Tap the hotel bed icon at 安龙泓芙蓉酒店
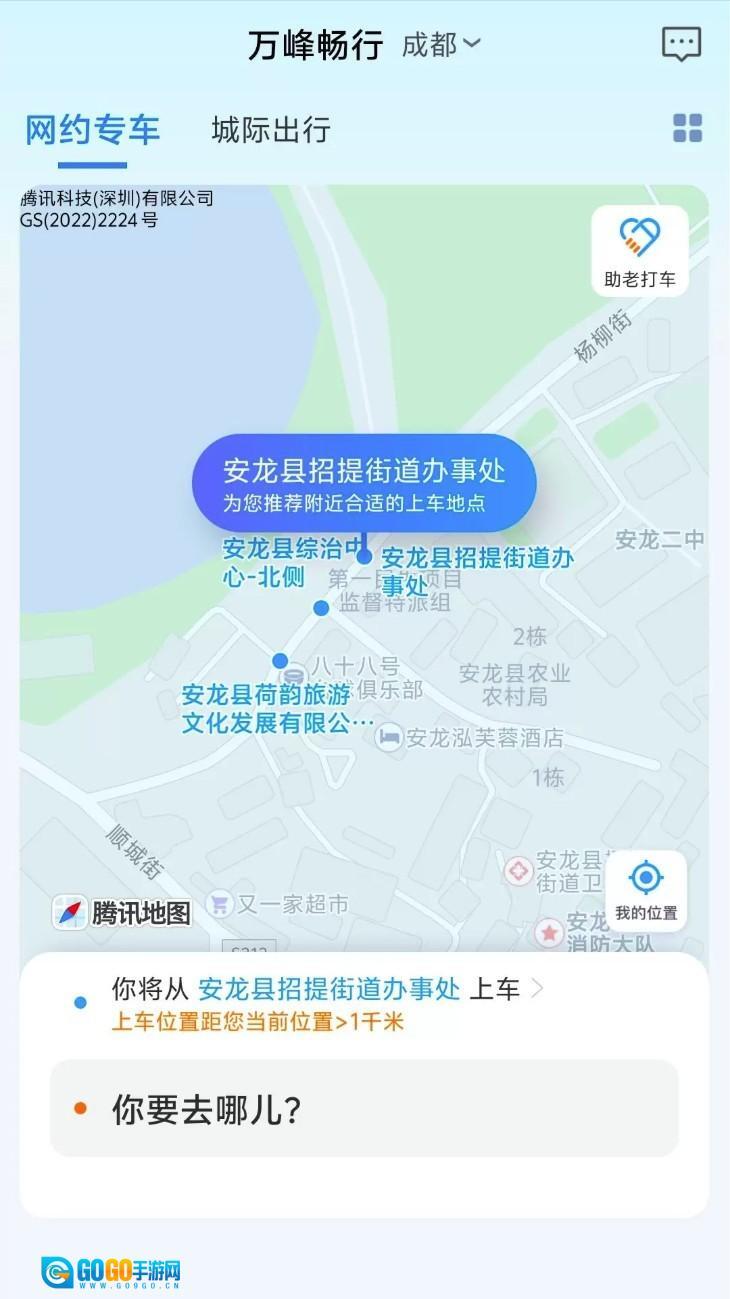Viewport: 730px width, 1299px height. click(391, 739)
